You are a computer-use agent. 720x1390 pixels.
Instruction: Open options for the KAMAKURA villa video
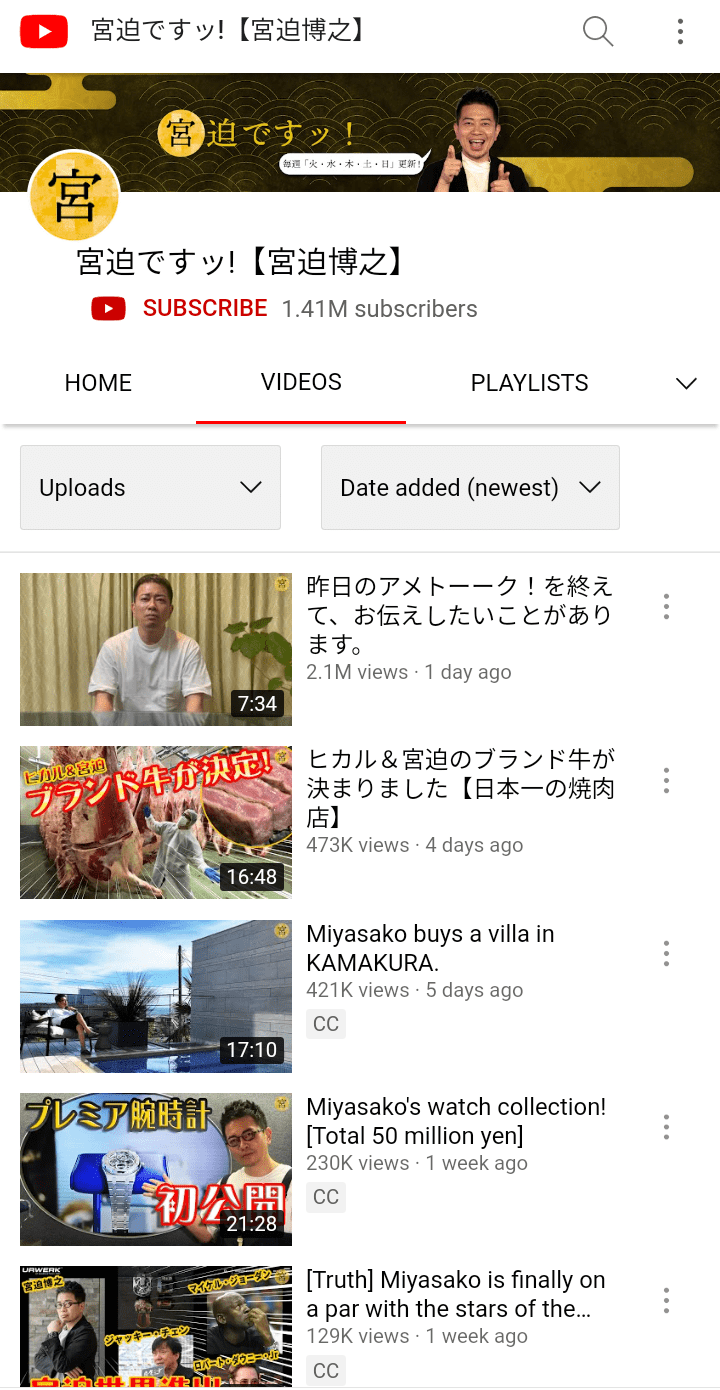pyautogui.click(x=666, y=953)
